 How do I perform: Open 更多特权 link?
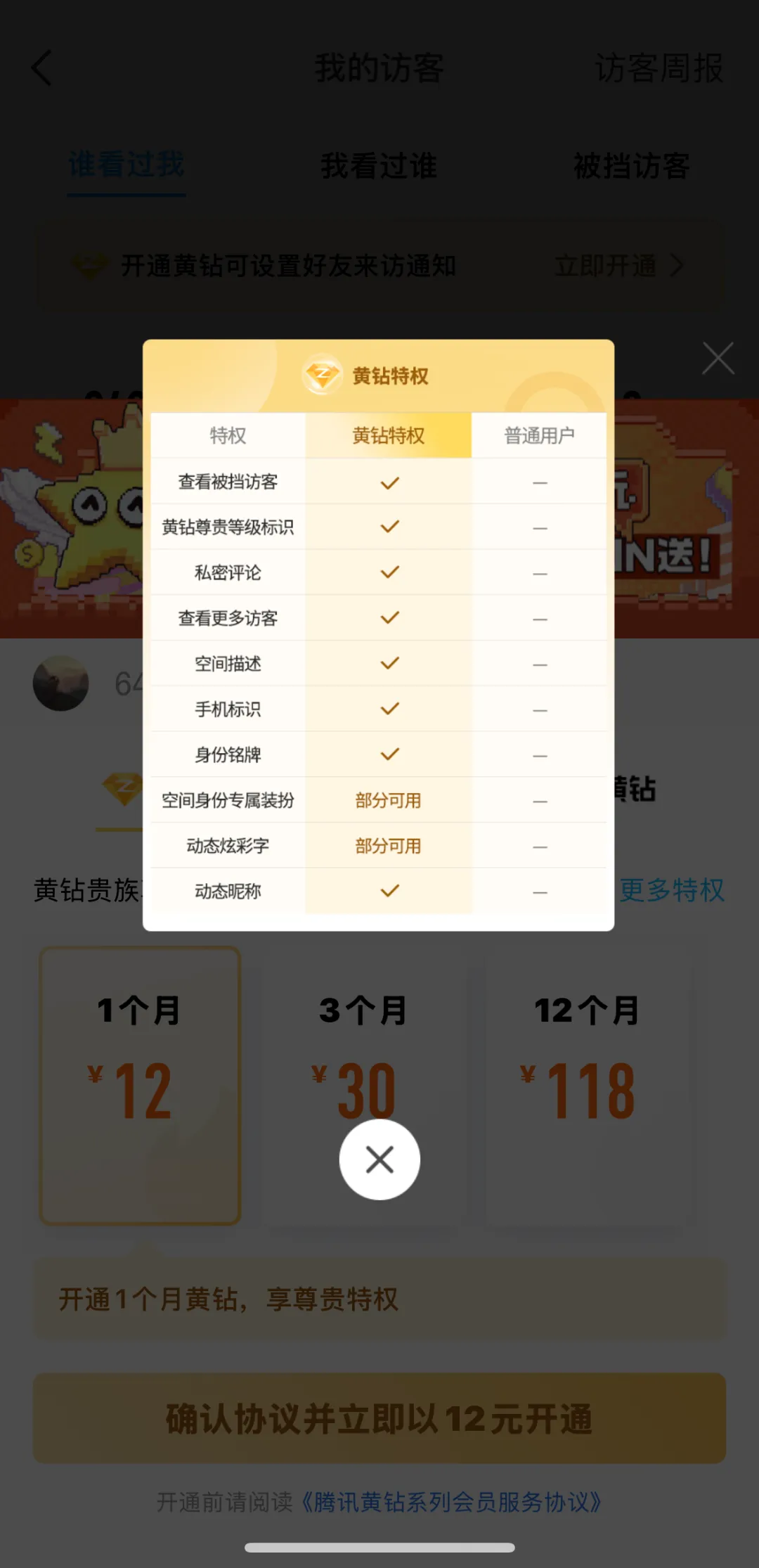(x=672, y=890)
